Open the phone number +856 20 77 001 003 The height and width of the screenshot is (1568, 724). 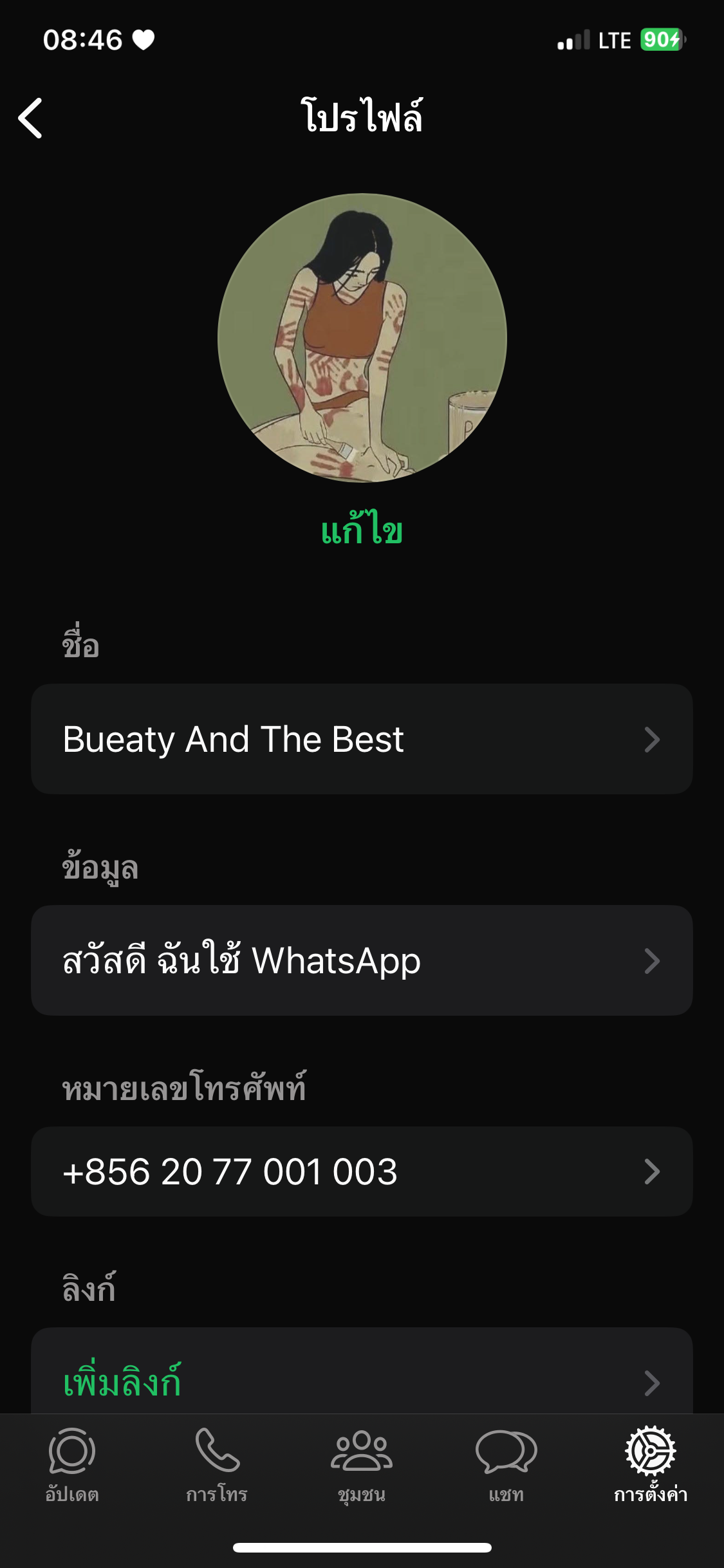pos(362,1171)
